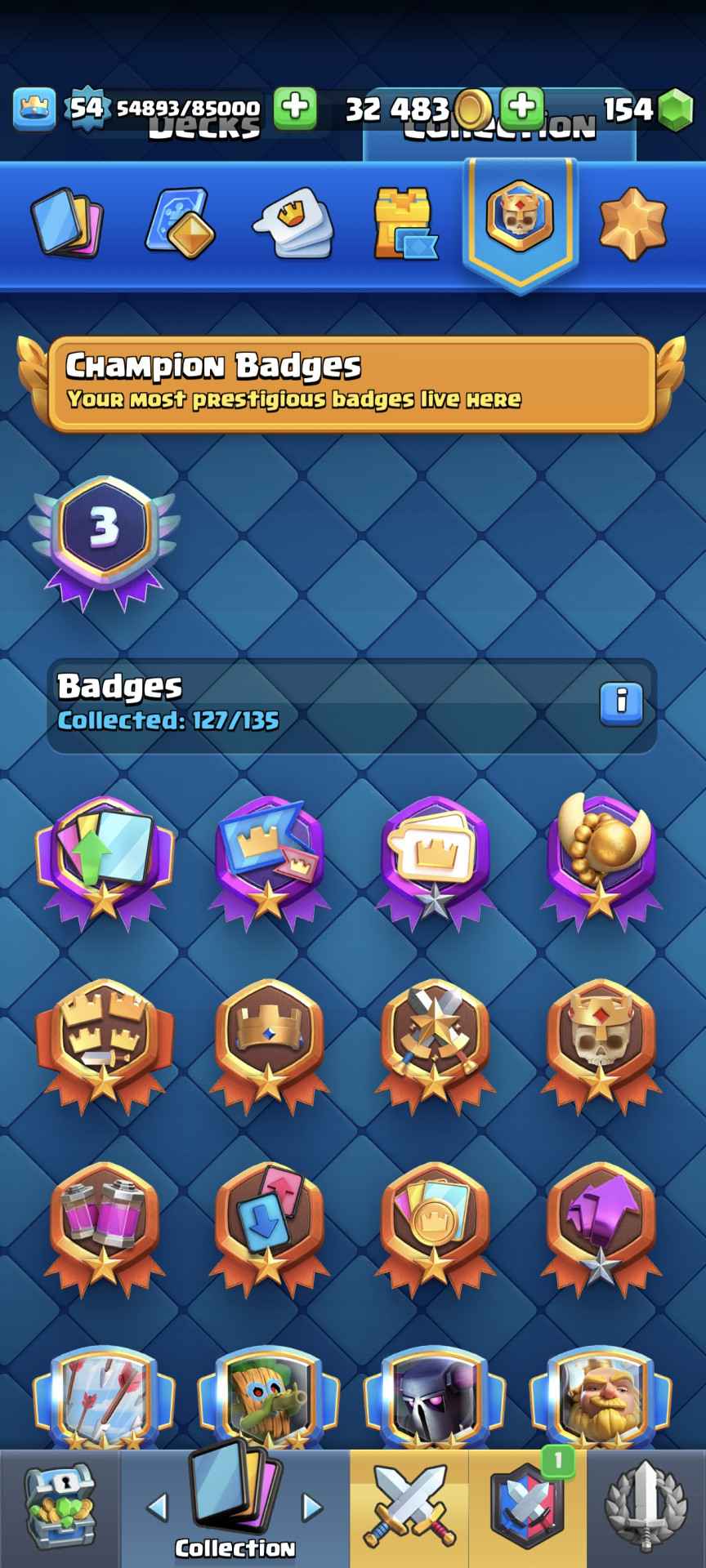The image size is (706, 1568).
Task: Open the orange star tab
Action: (632, 222)
